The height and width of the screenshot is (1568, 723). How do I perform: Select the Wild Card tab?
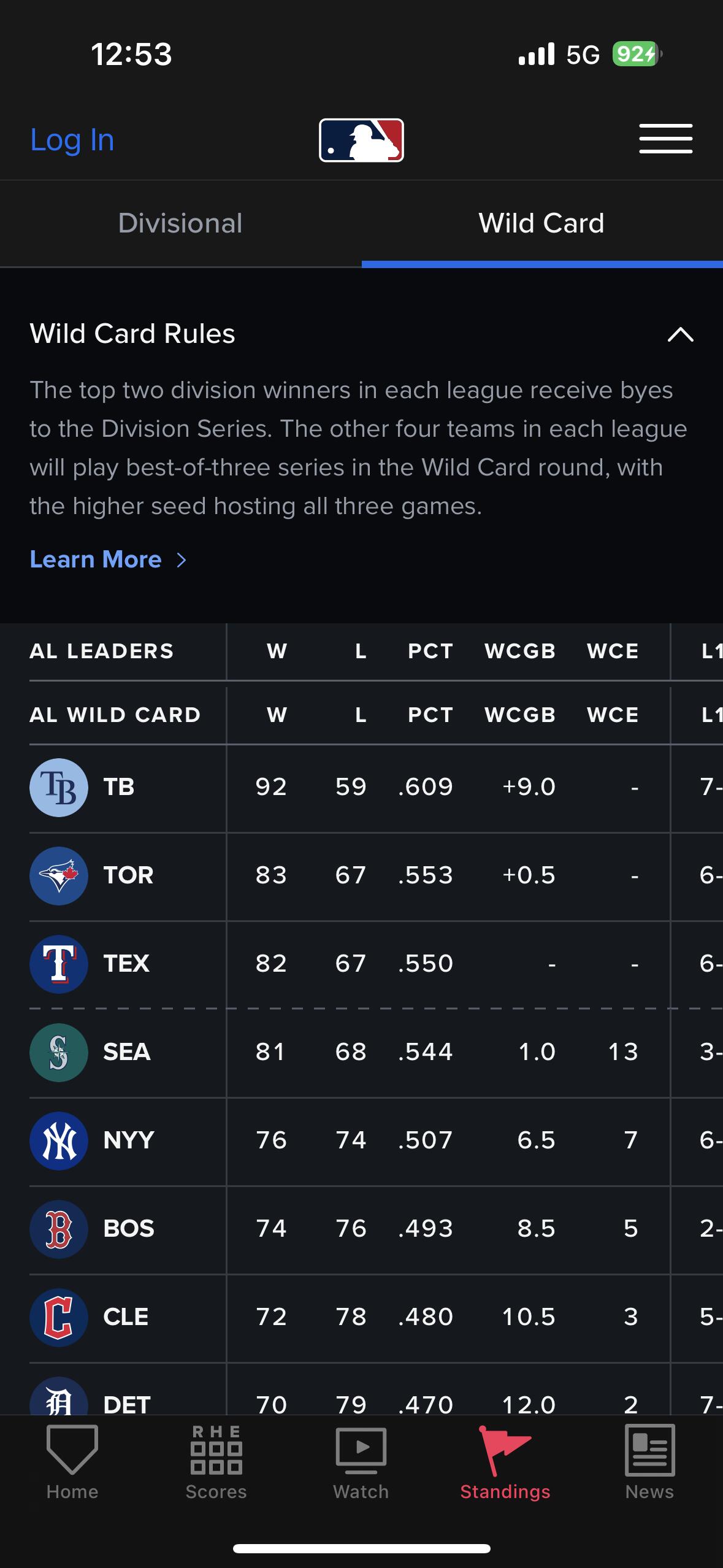[541, 223]
